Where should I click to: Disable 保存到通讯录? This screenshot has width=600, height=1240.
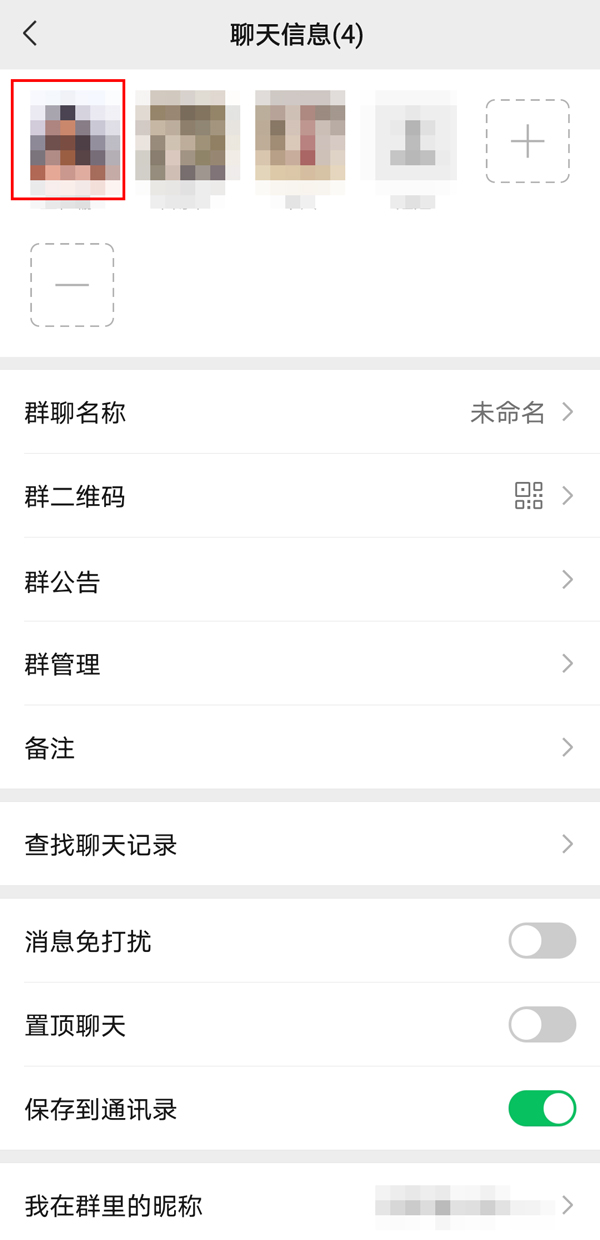point(542,1109)
